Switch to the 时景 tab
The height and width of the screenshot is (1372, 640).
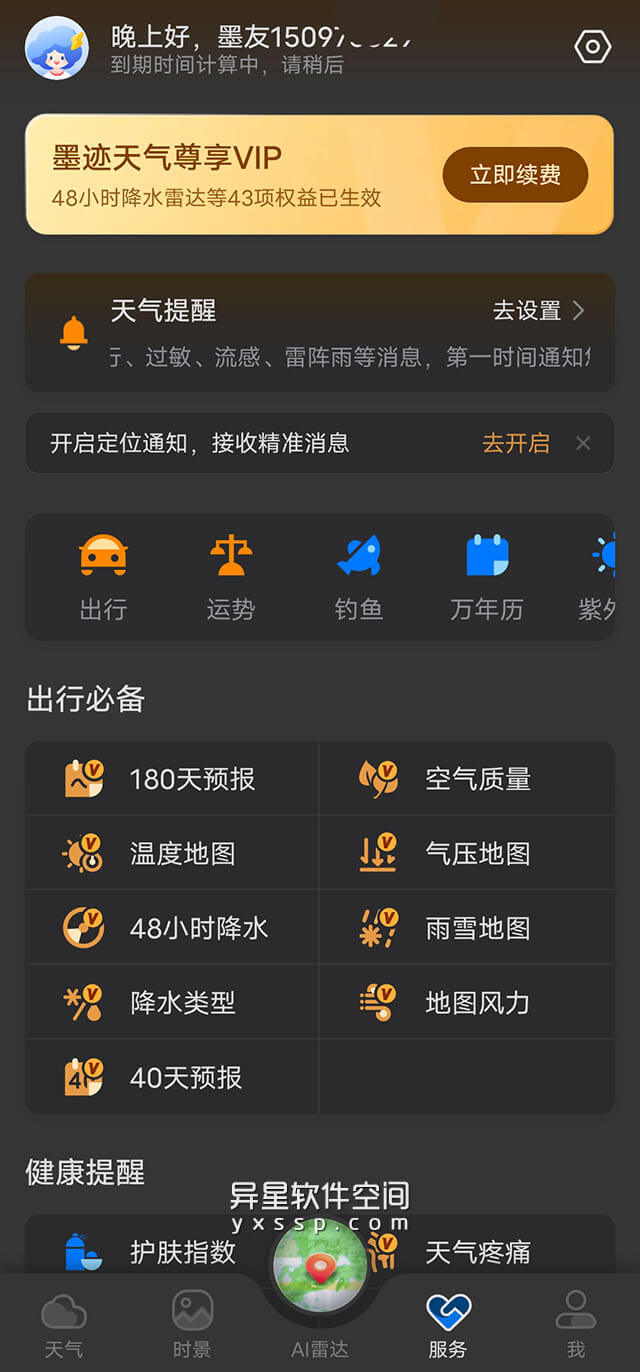pos(192,1324)
